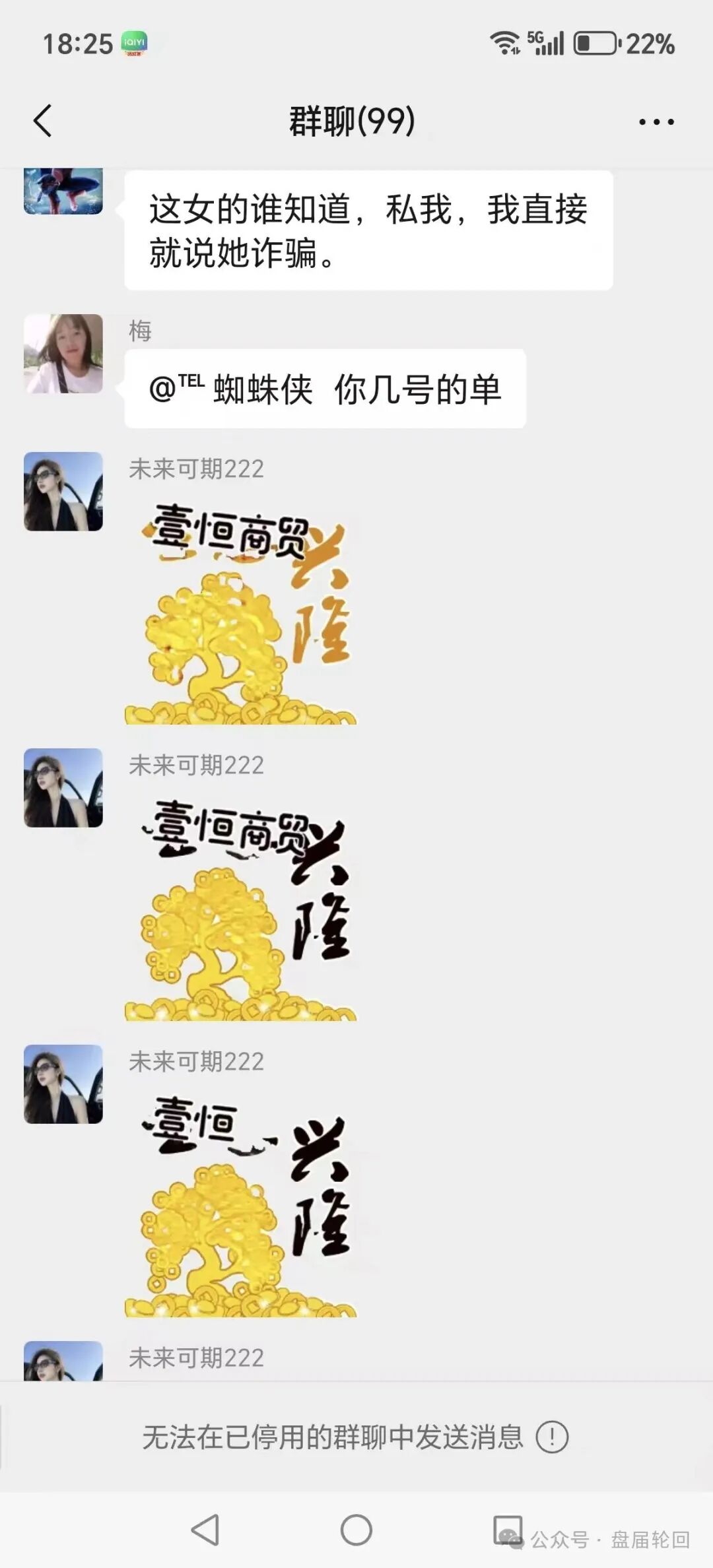Go to the home screen via circle button
This screenshot has width=713, height=1568.
click(x=356, y=1530)
